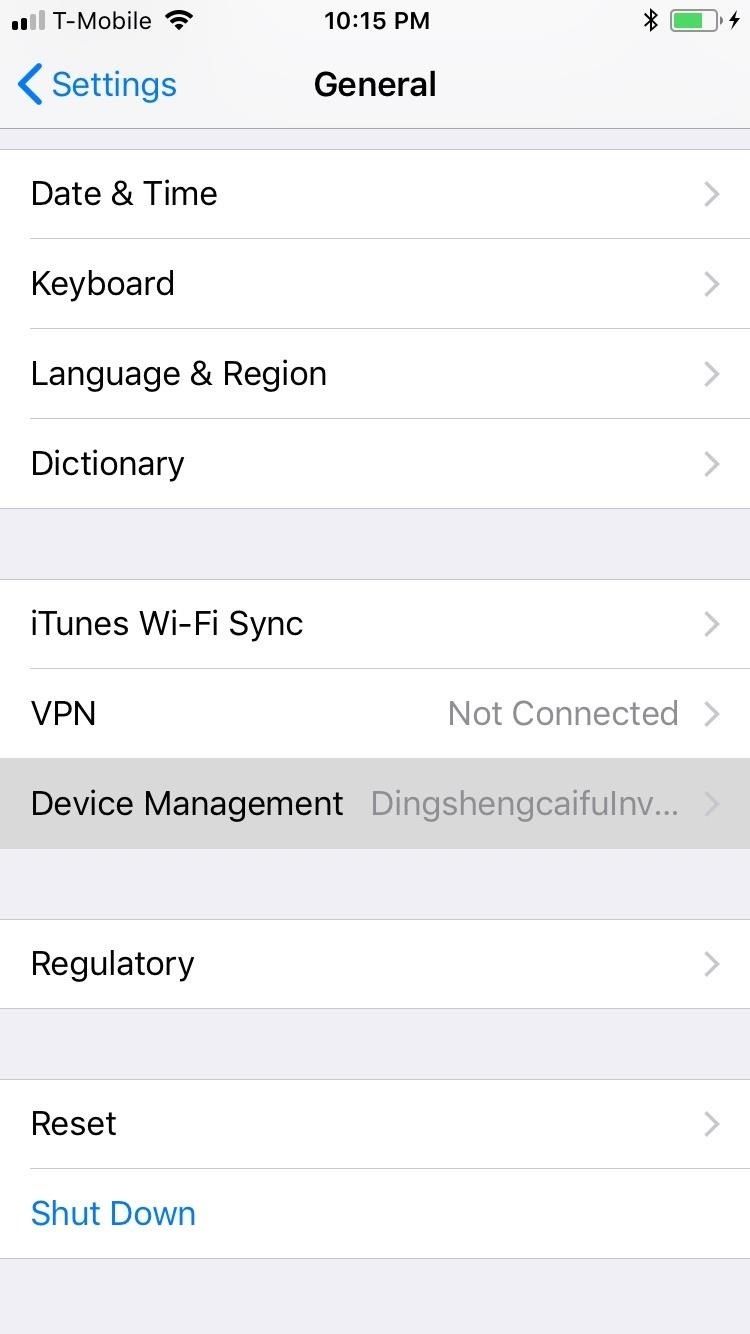Tap the Dingshengcaifulnv profile text
The image size is (750, 1334).
[524, 803]
